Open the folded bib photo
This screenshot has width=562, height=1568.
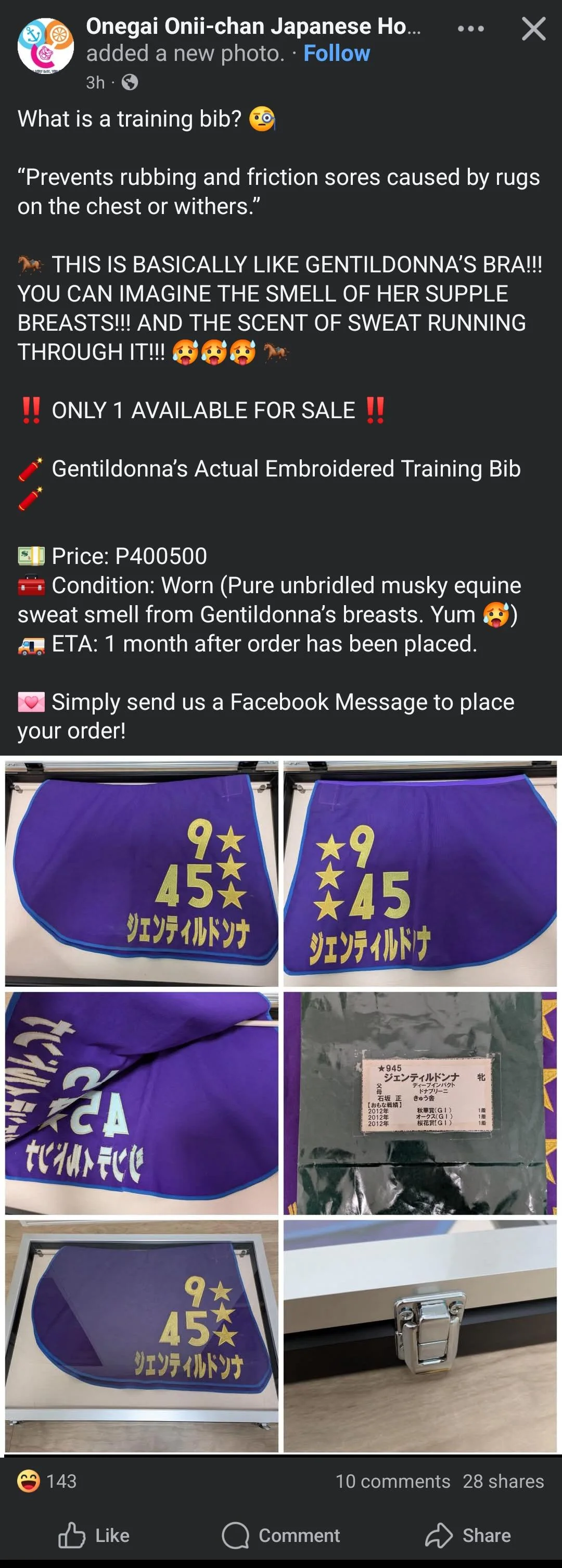click(142, 1102)
